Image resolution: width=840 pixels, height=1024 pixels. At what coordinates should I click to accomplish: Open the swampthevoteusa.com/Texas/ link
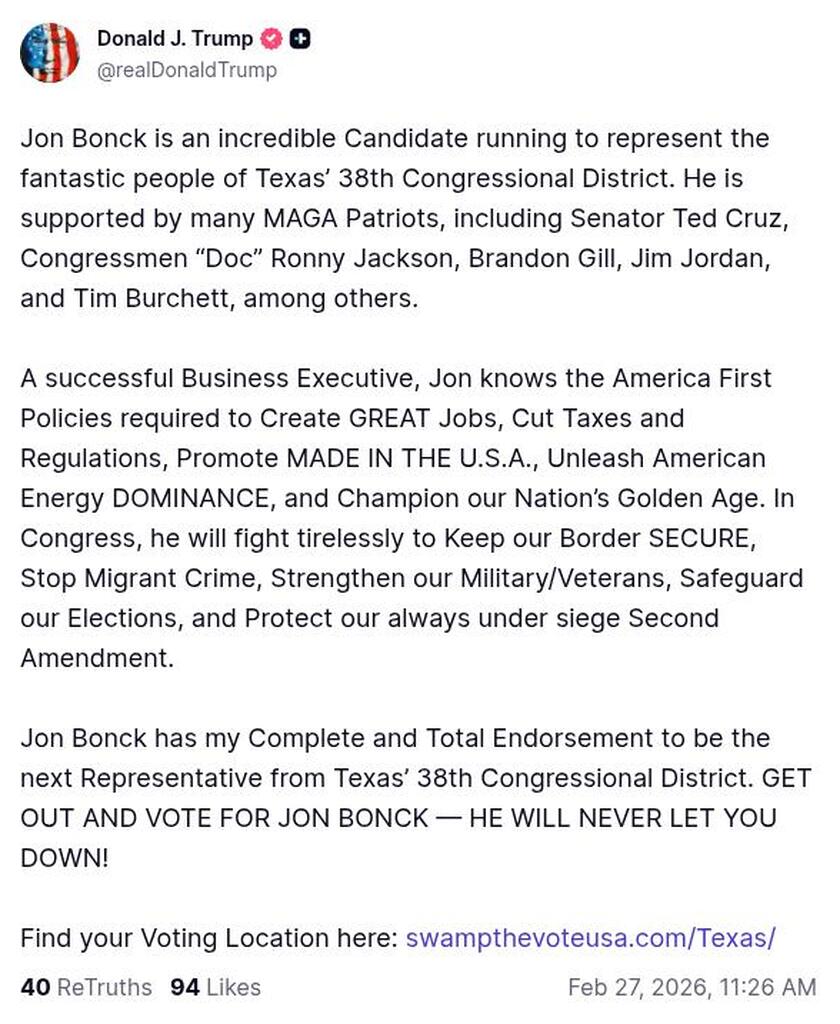coord(590,939)
